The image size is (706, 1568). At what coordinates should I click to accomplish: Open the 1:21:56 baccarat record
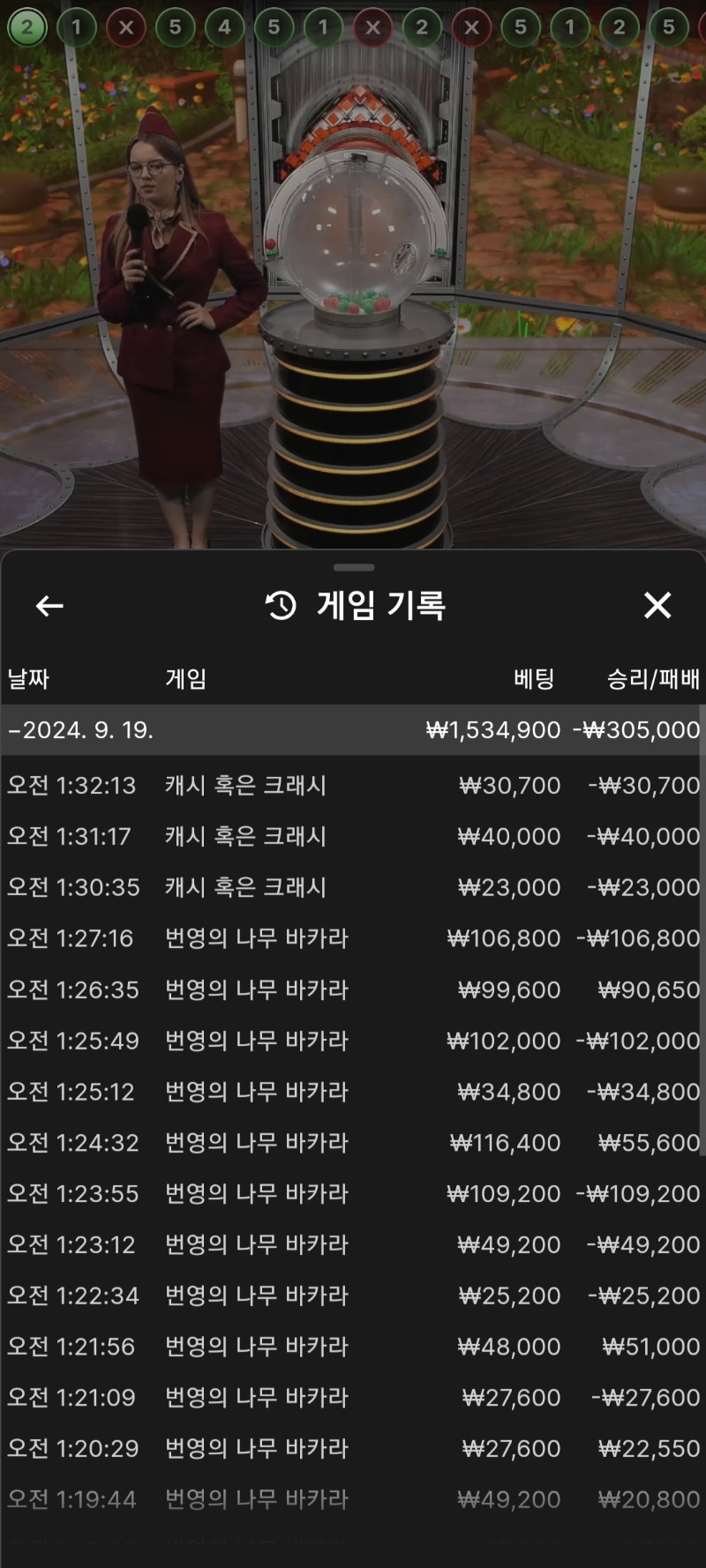coord(353,1347)
